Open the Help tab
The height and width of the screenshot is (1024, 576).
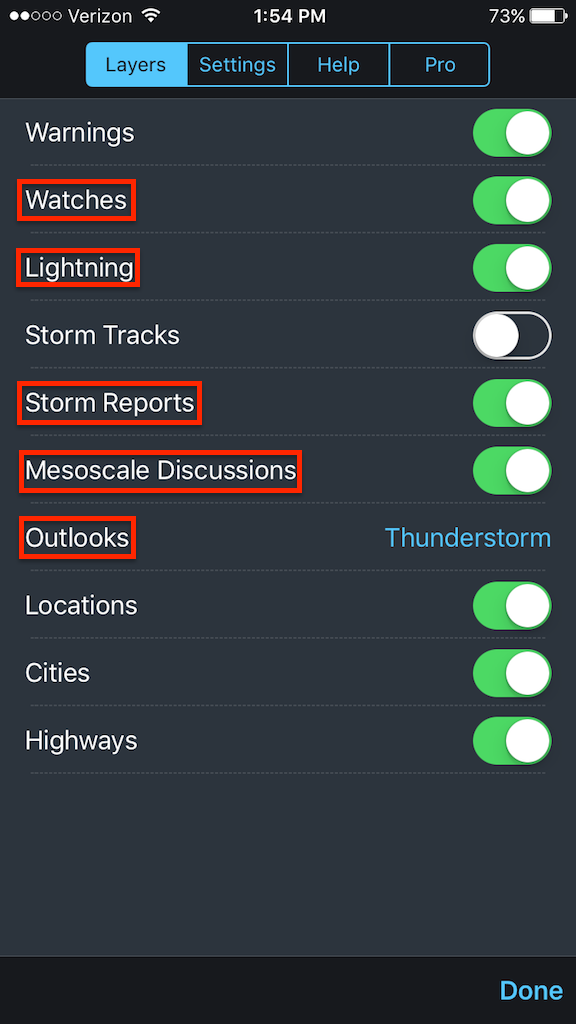coord(338,65)
